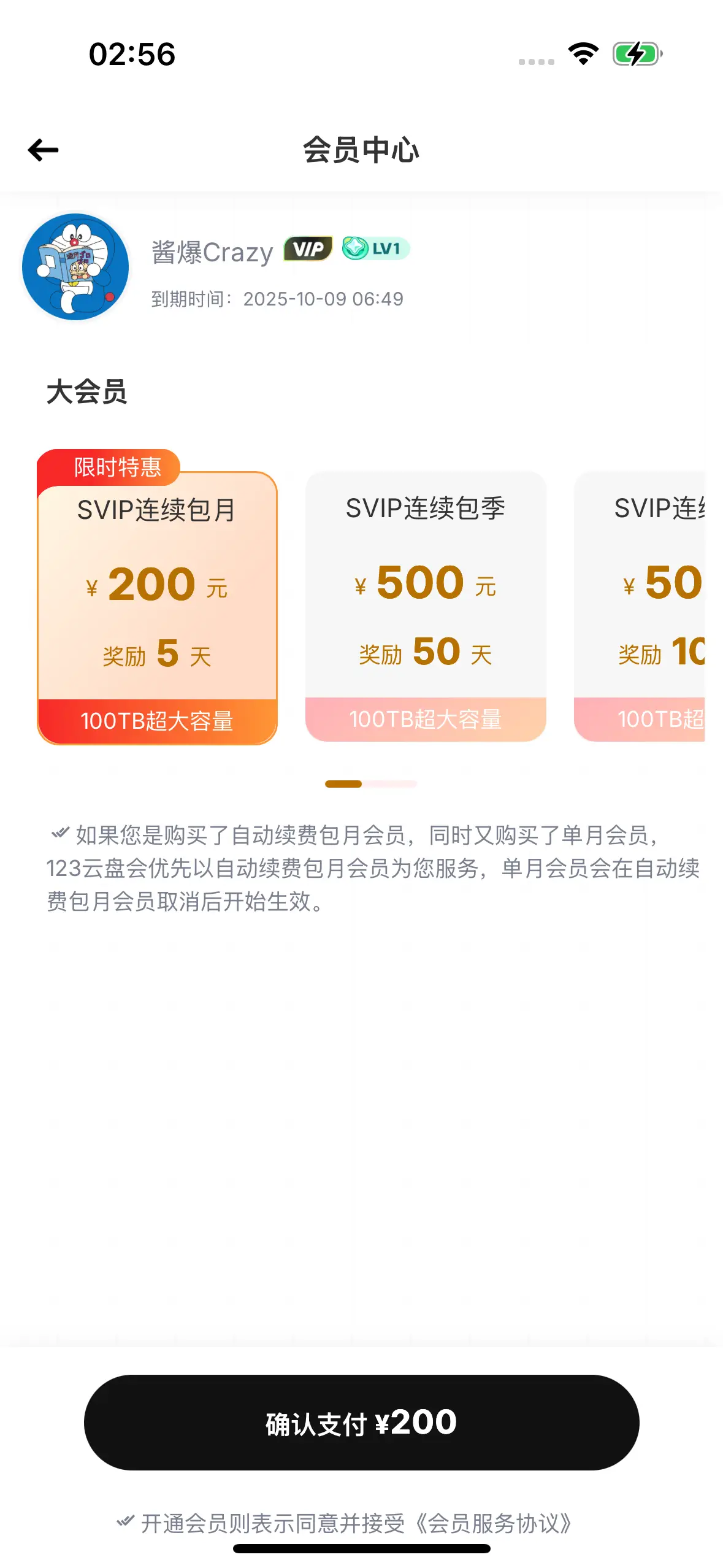Open the 《会员服务协议》 link
This screenshot has width=723, height=1568.
494,1523
